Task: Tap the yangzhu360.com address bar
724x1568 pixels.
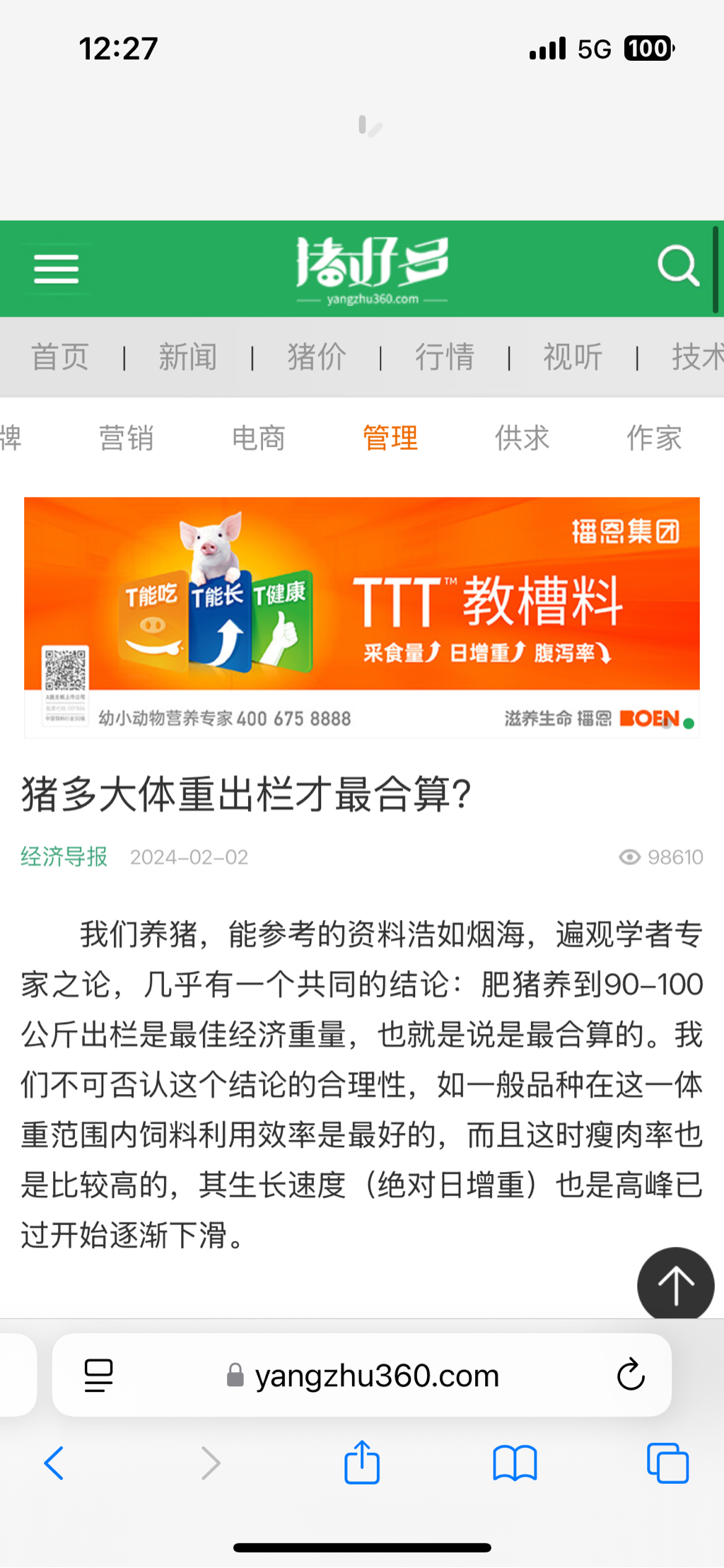Action: click(x=376, y=1376)
